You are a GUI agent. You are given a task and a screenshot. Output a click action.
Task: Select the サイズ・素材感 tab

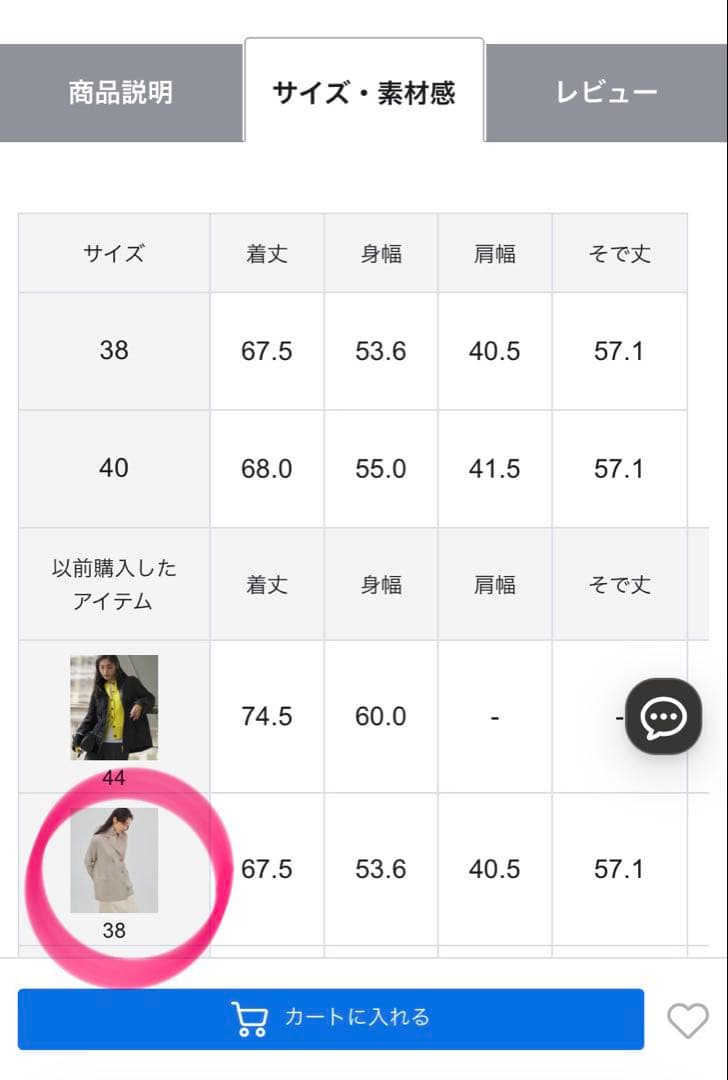[x=364, y=90]
